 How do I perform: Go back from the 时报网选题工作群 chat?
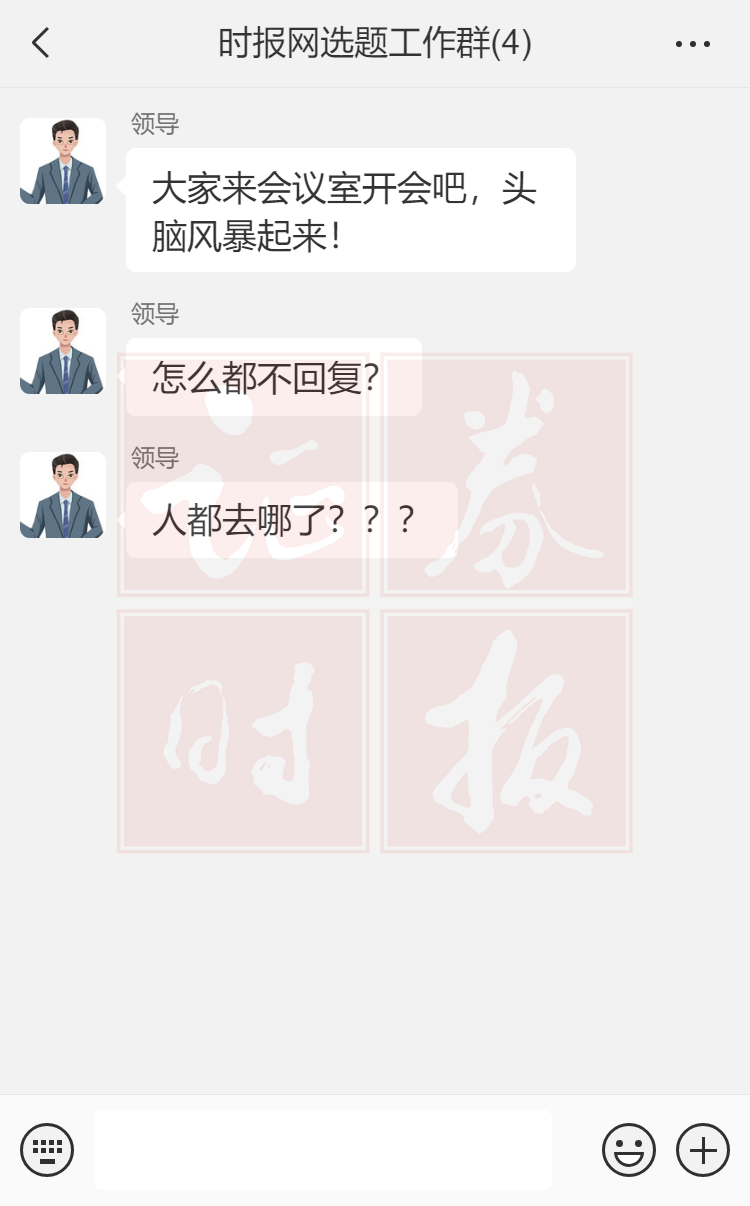40,43
